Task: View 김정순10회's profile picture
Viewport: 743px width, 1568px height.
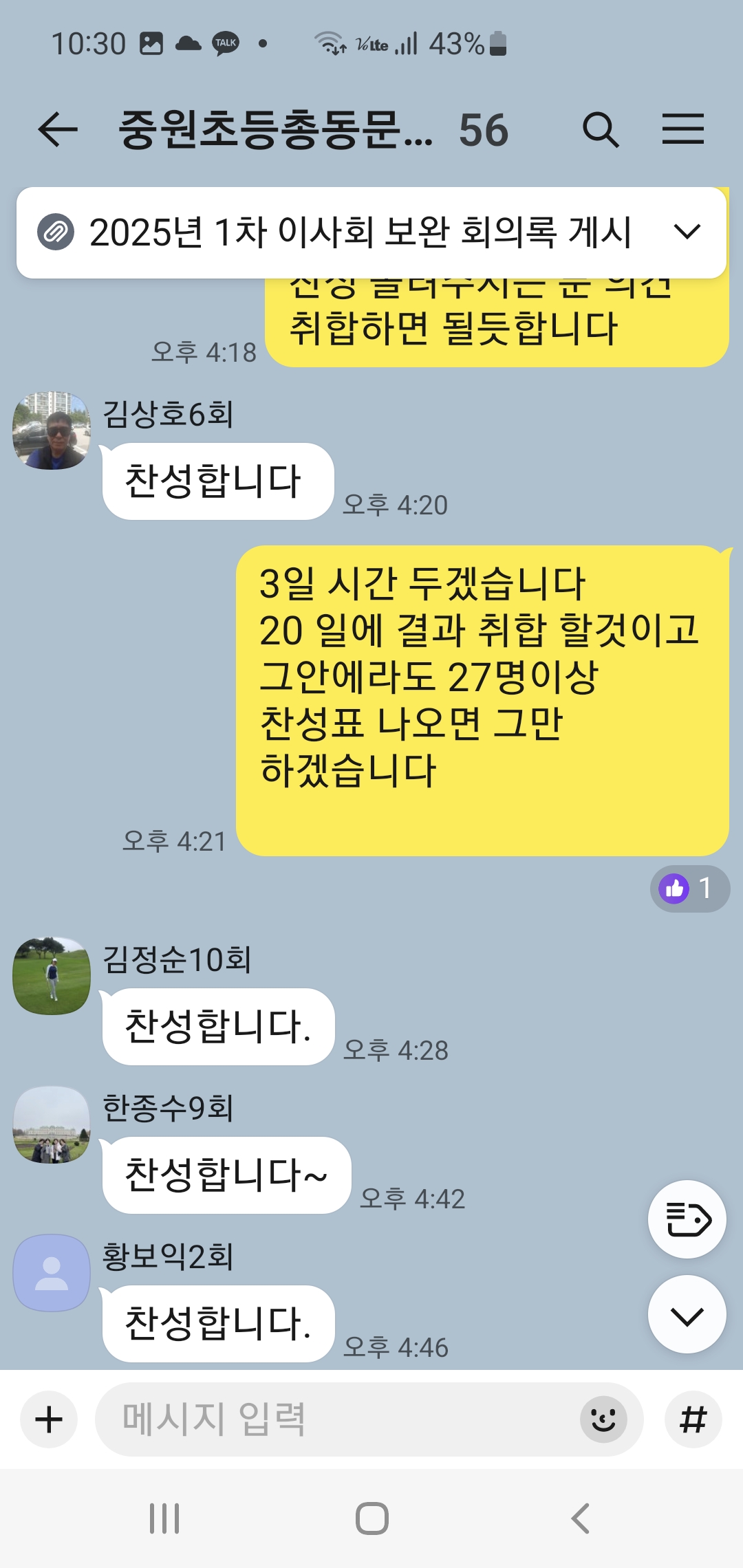Action: click(52, 975)
